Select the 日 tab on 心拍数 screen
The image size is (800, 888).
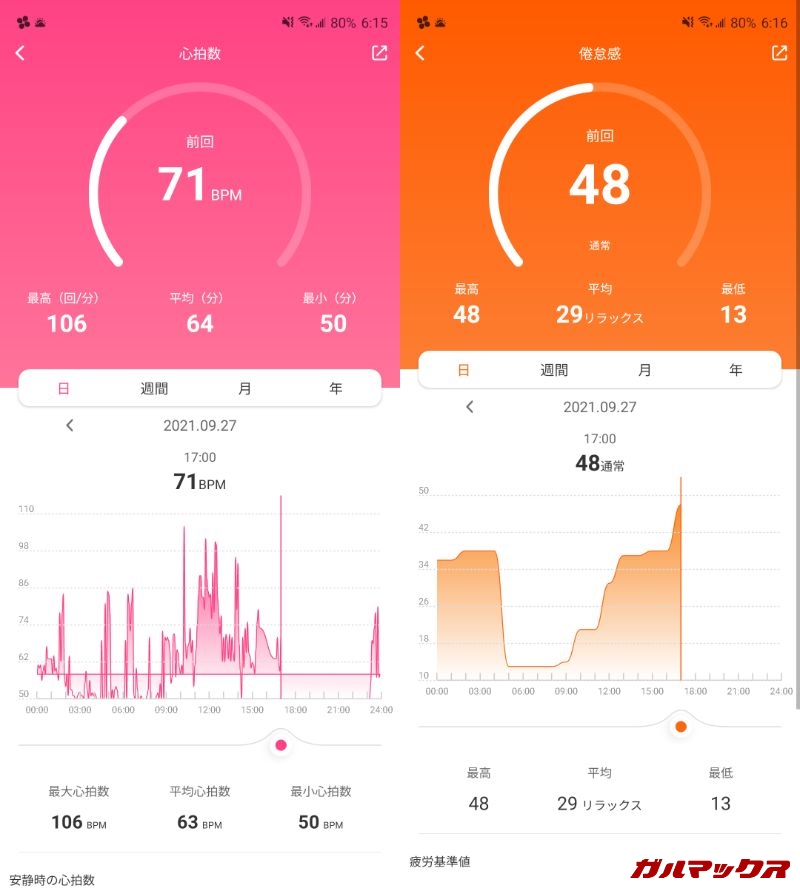(x=63, y=388)
